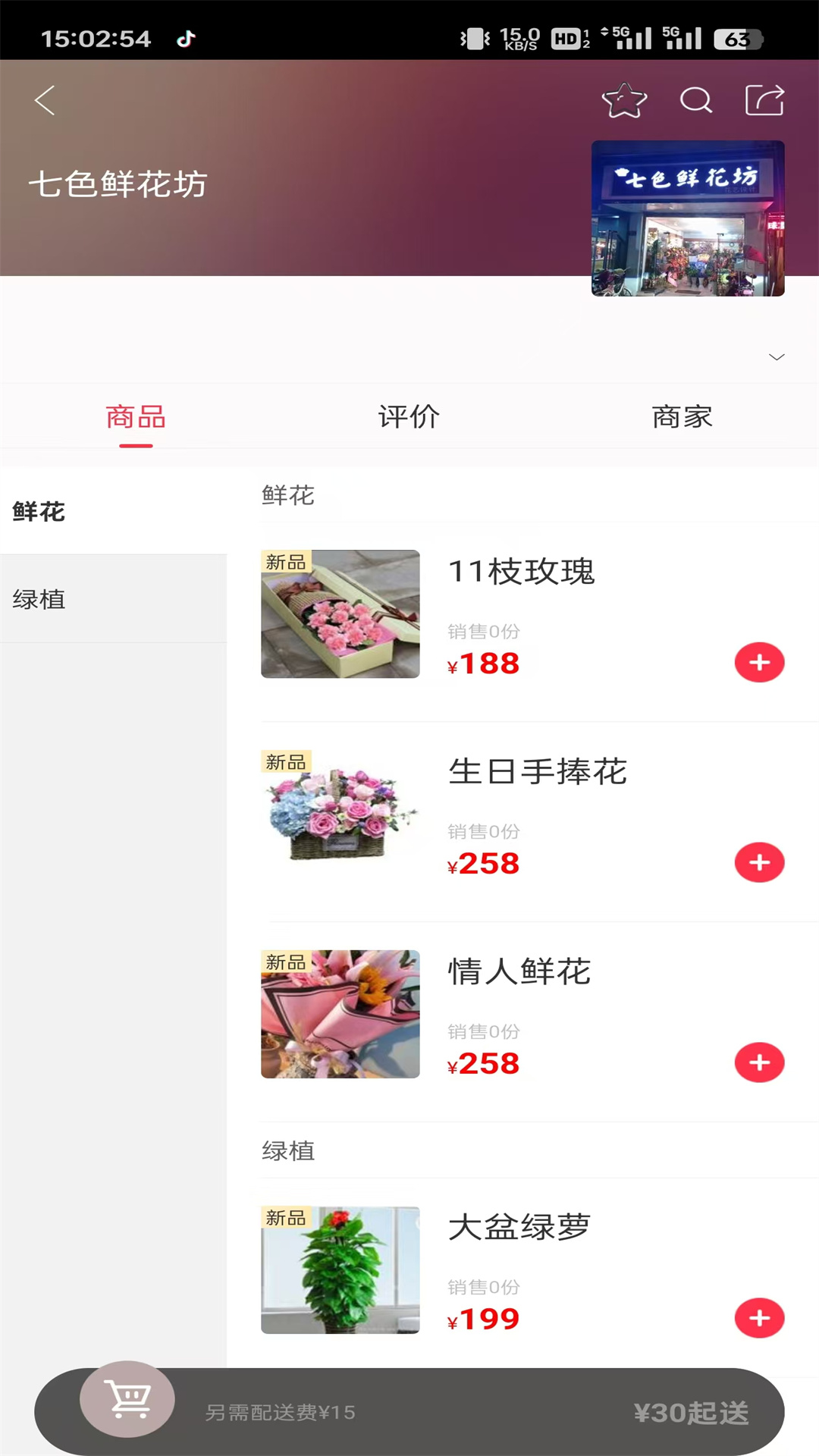The width and height of the screenshot is (819, 1456).
Task: Add 大盆绿萝 with the plus icon
Action: coord(759,1318)
